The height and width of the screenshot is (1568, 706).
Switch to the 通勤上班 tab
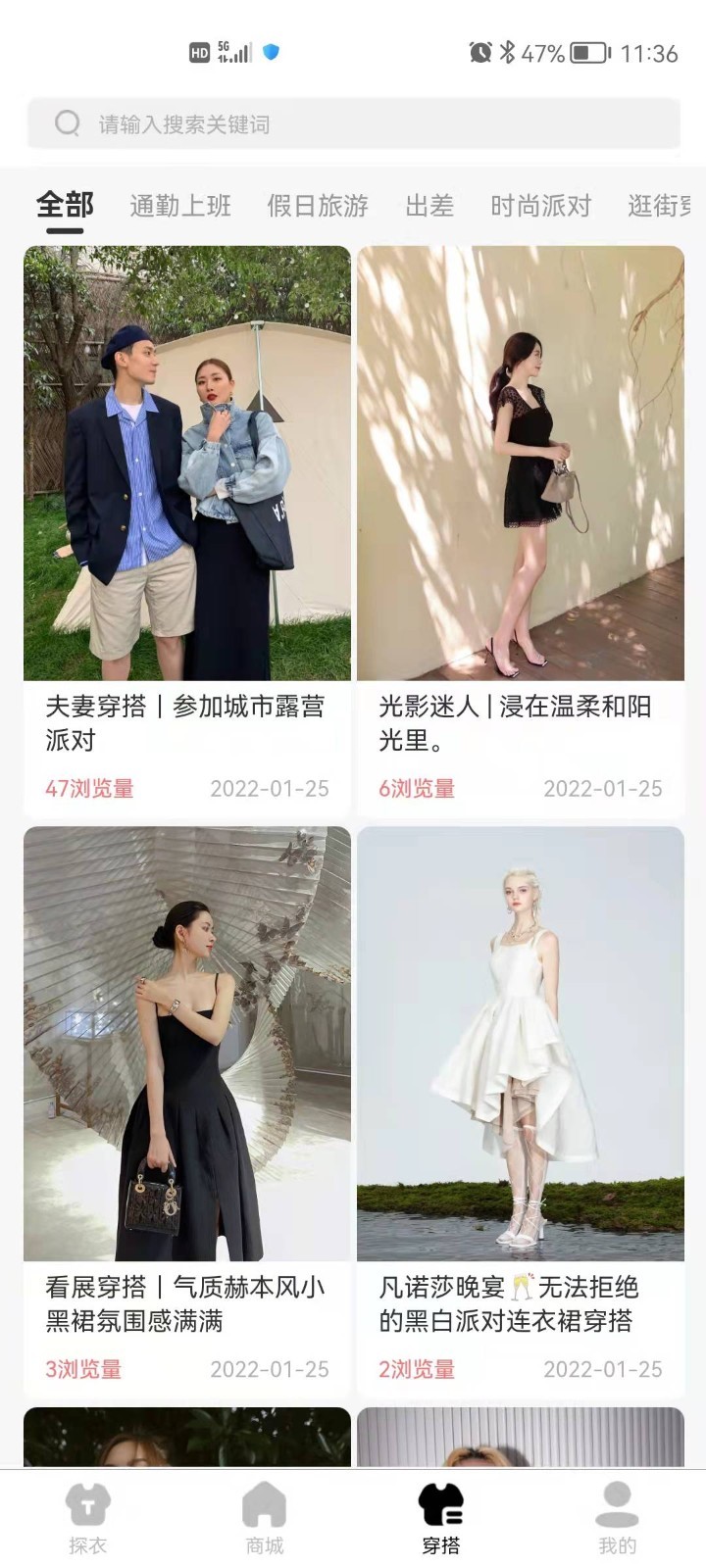click(180, 206)
